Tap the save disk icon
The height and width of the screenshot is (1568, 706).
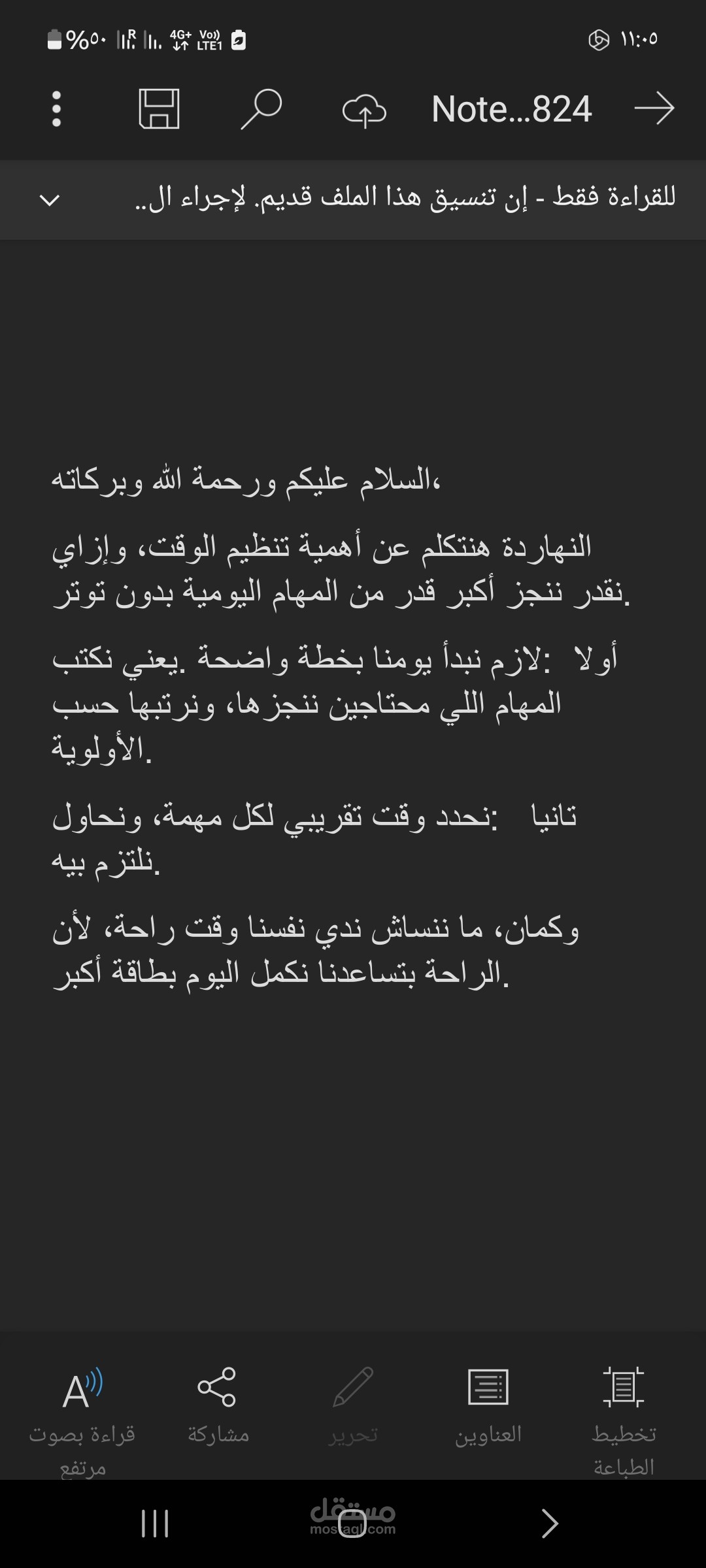159,108
